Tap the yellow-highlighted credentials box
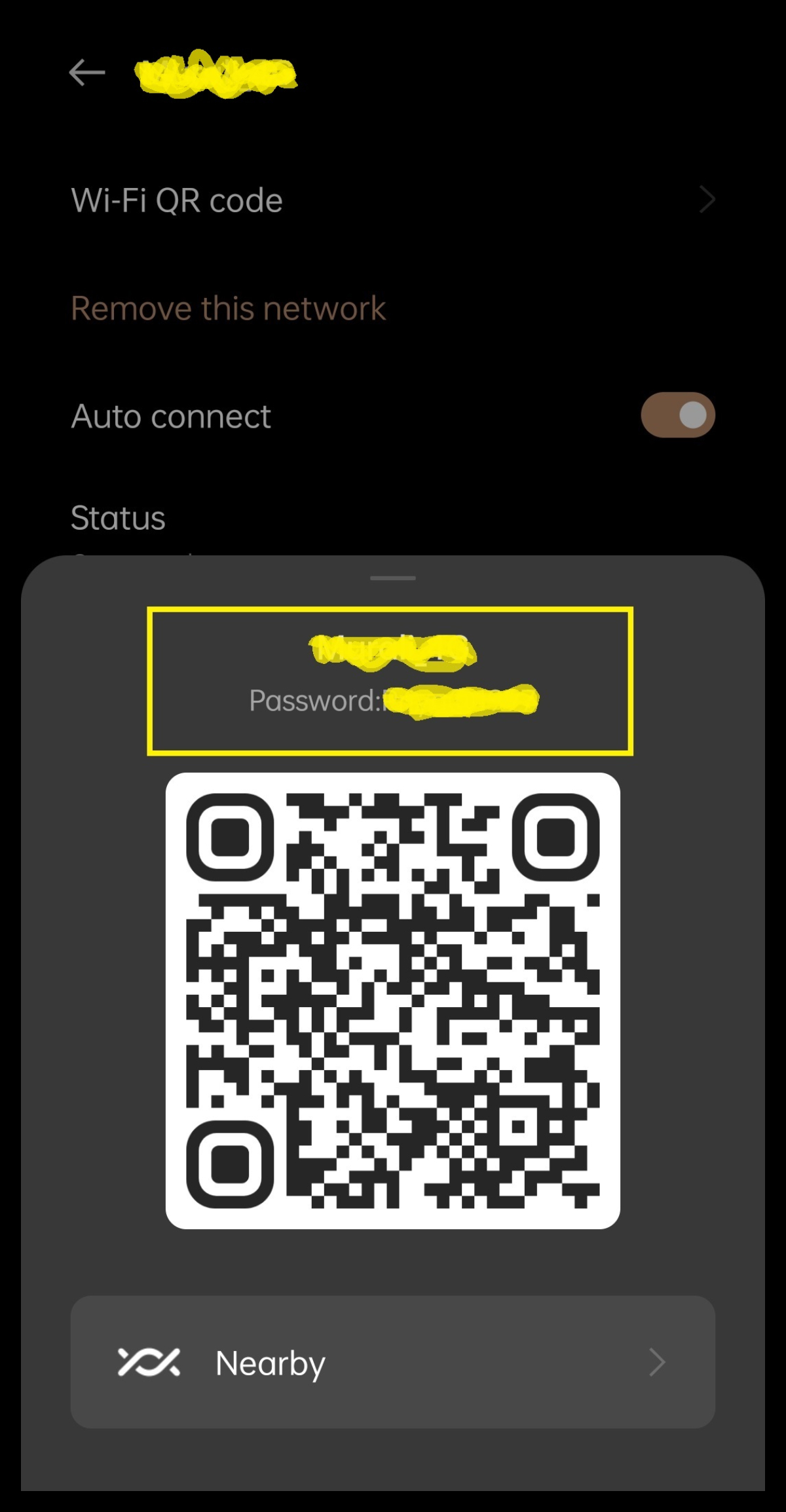The height and width of the screenshot is (1512, 786). click(391, 681)
